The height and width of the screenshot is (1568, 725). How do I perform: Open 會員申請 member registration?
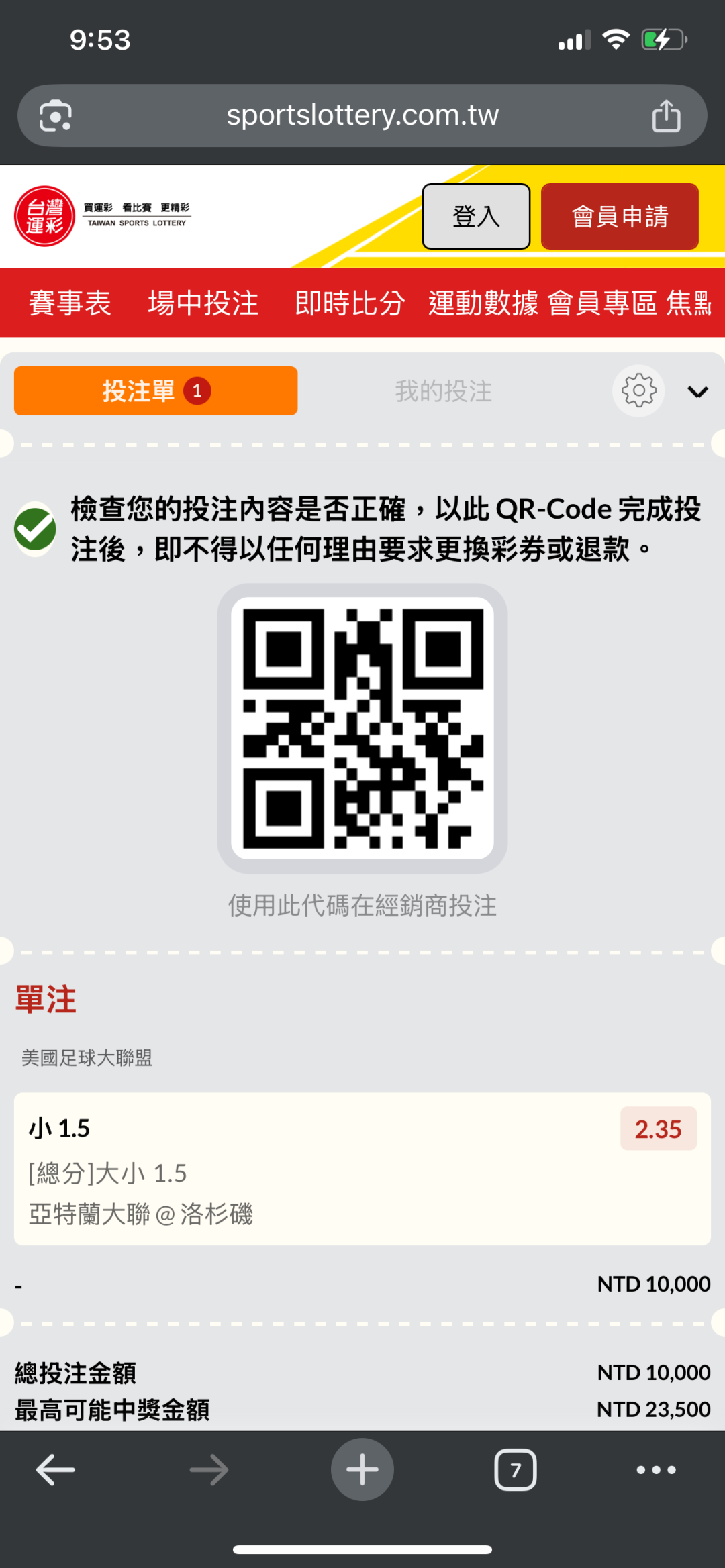620,216
